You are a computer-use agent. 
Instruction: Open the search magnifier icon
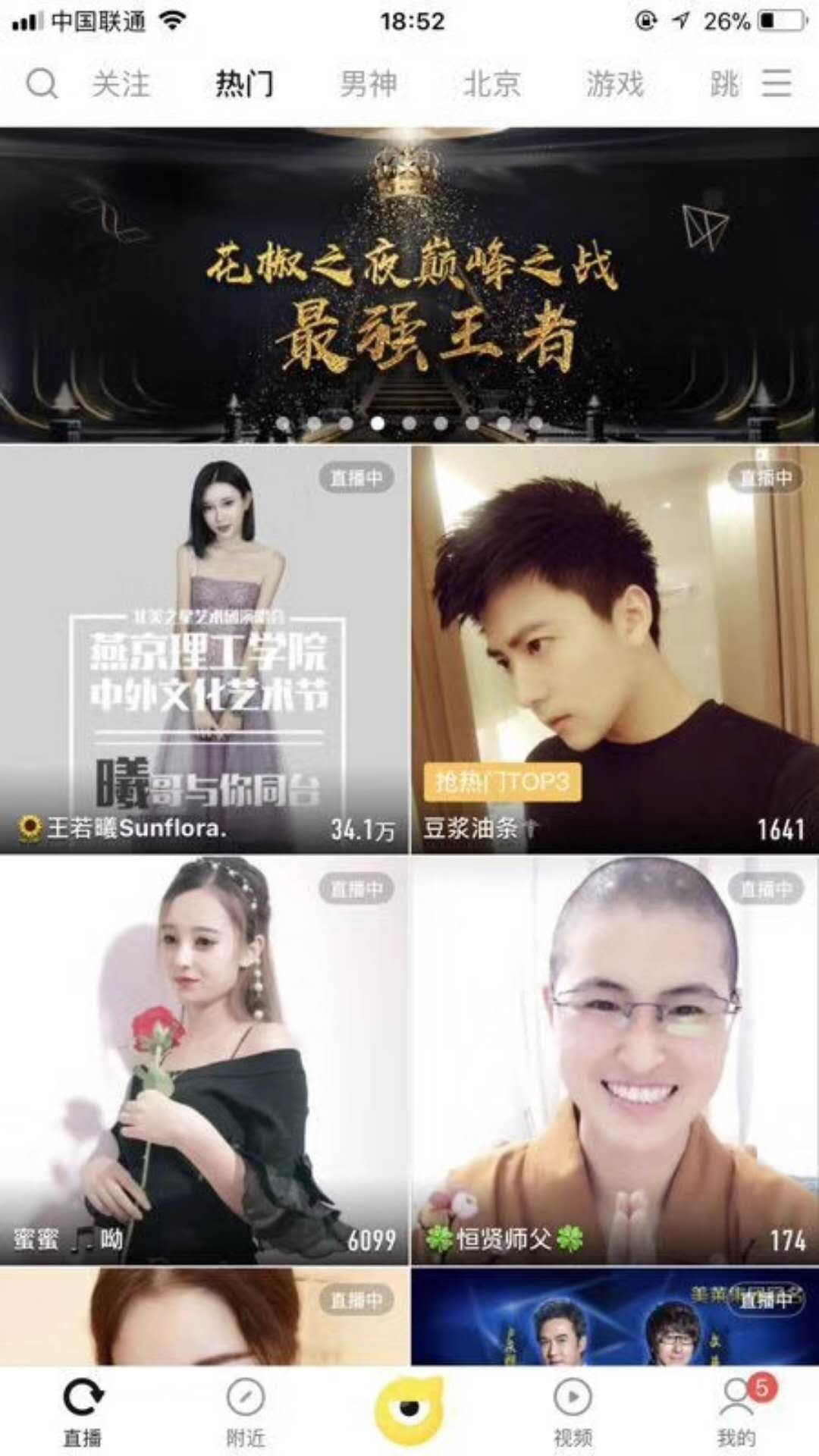point(42,83)
